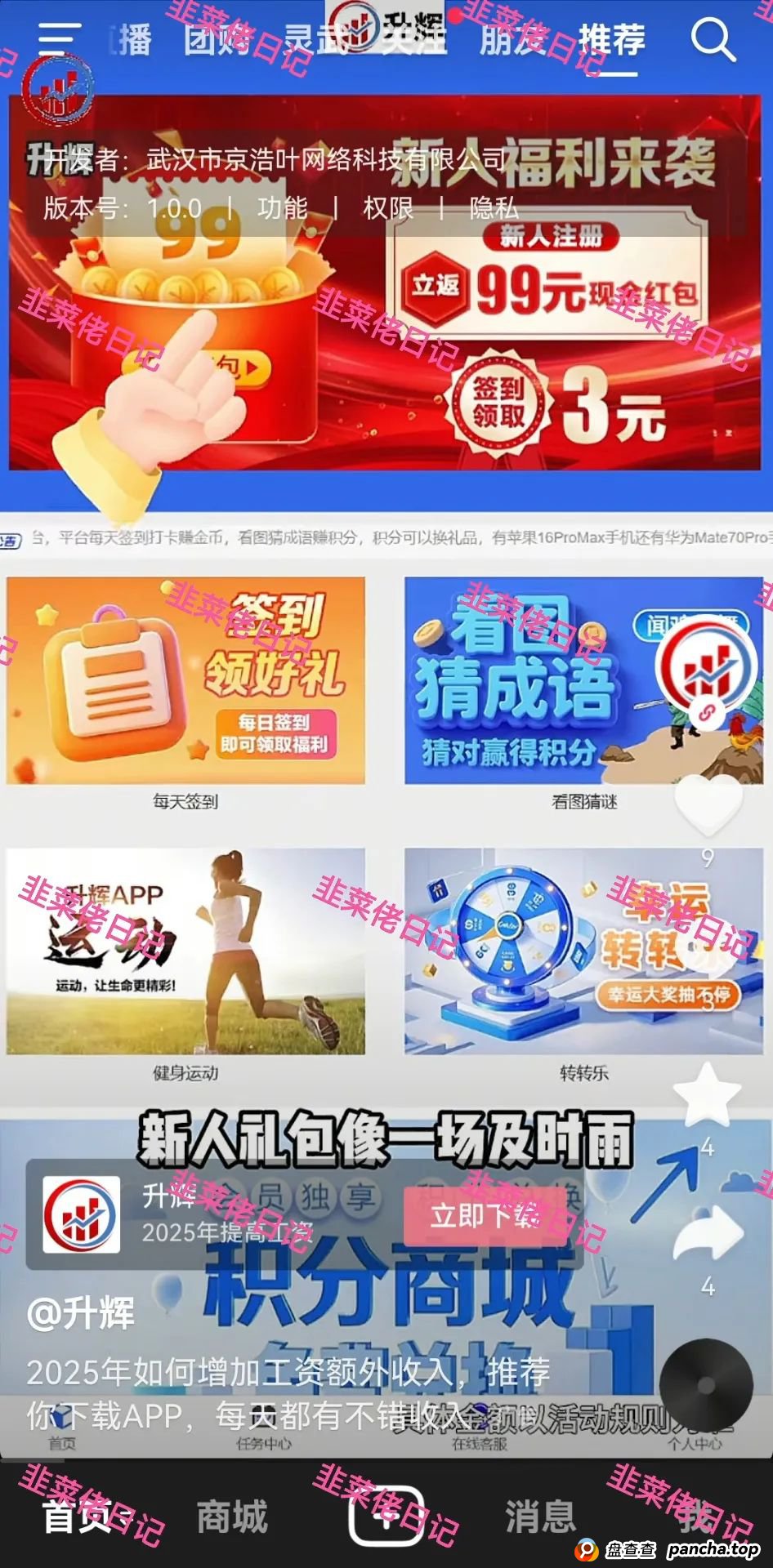Share this video with the arrow icon

(x=708, y=1235)
